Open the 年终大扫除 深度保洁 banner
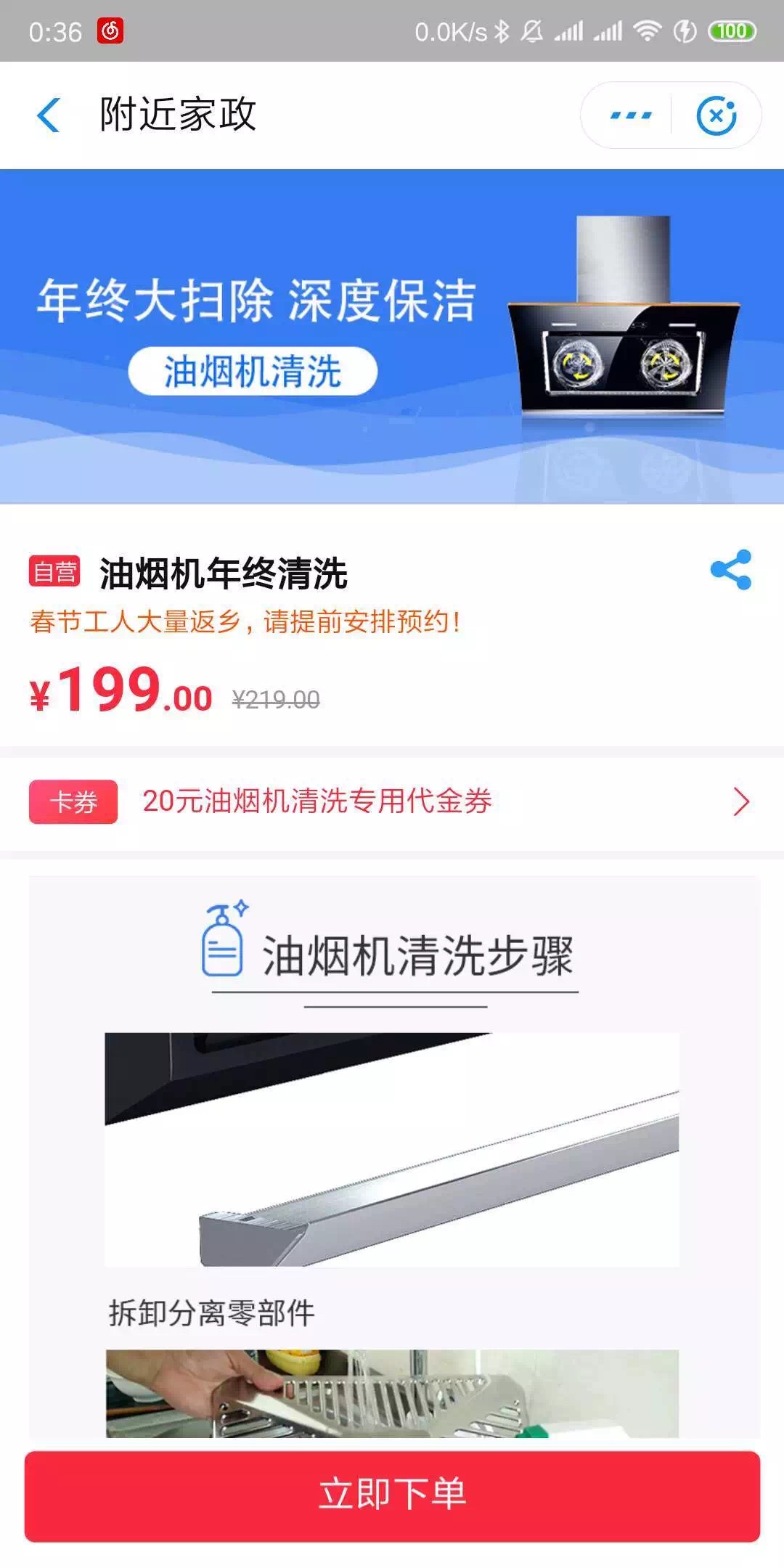The width and height of the screenshot is (784, 1568). (392, 335)
